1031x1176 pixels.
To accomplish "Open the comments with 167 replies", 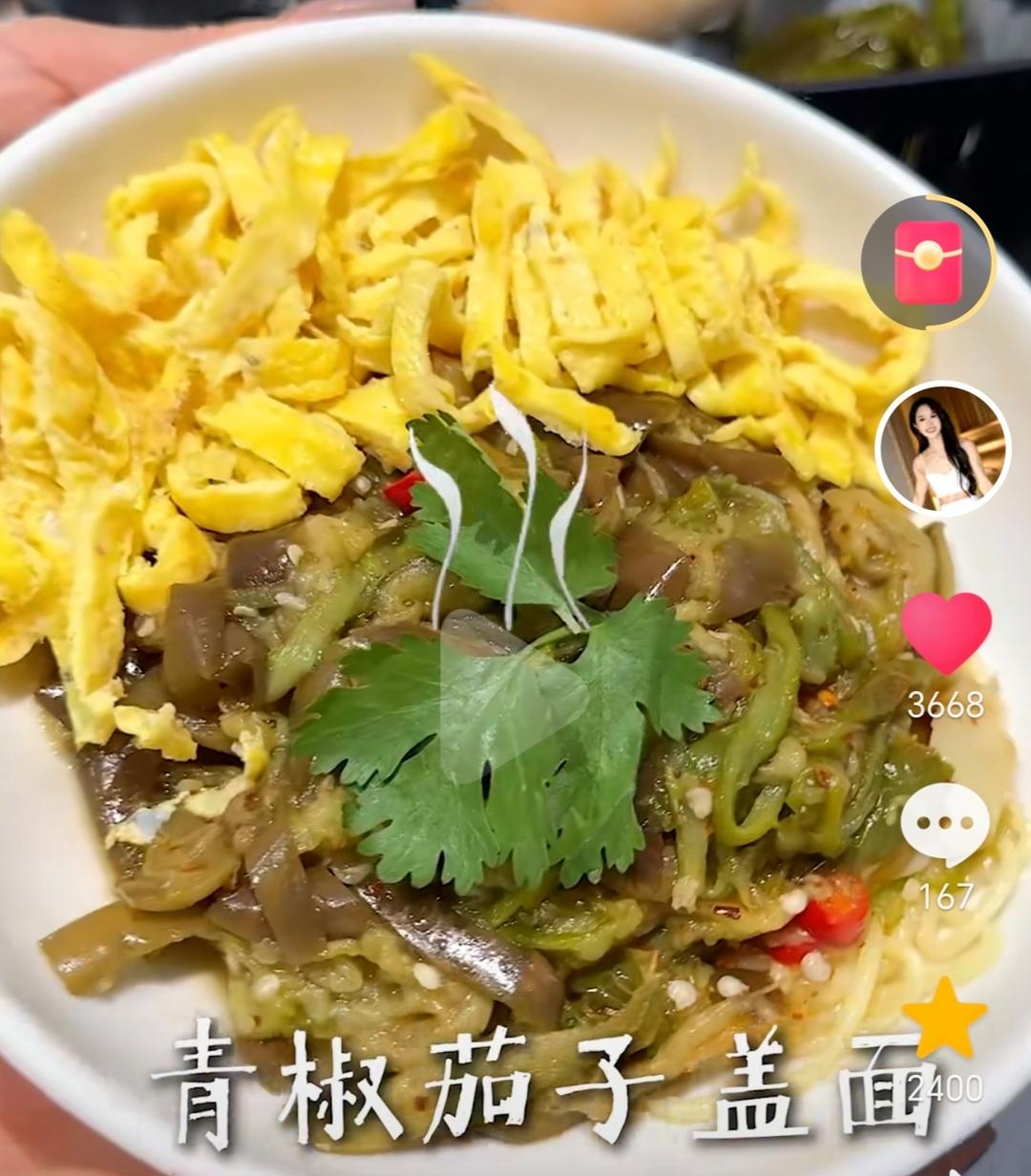I will [x=945, y=824].
